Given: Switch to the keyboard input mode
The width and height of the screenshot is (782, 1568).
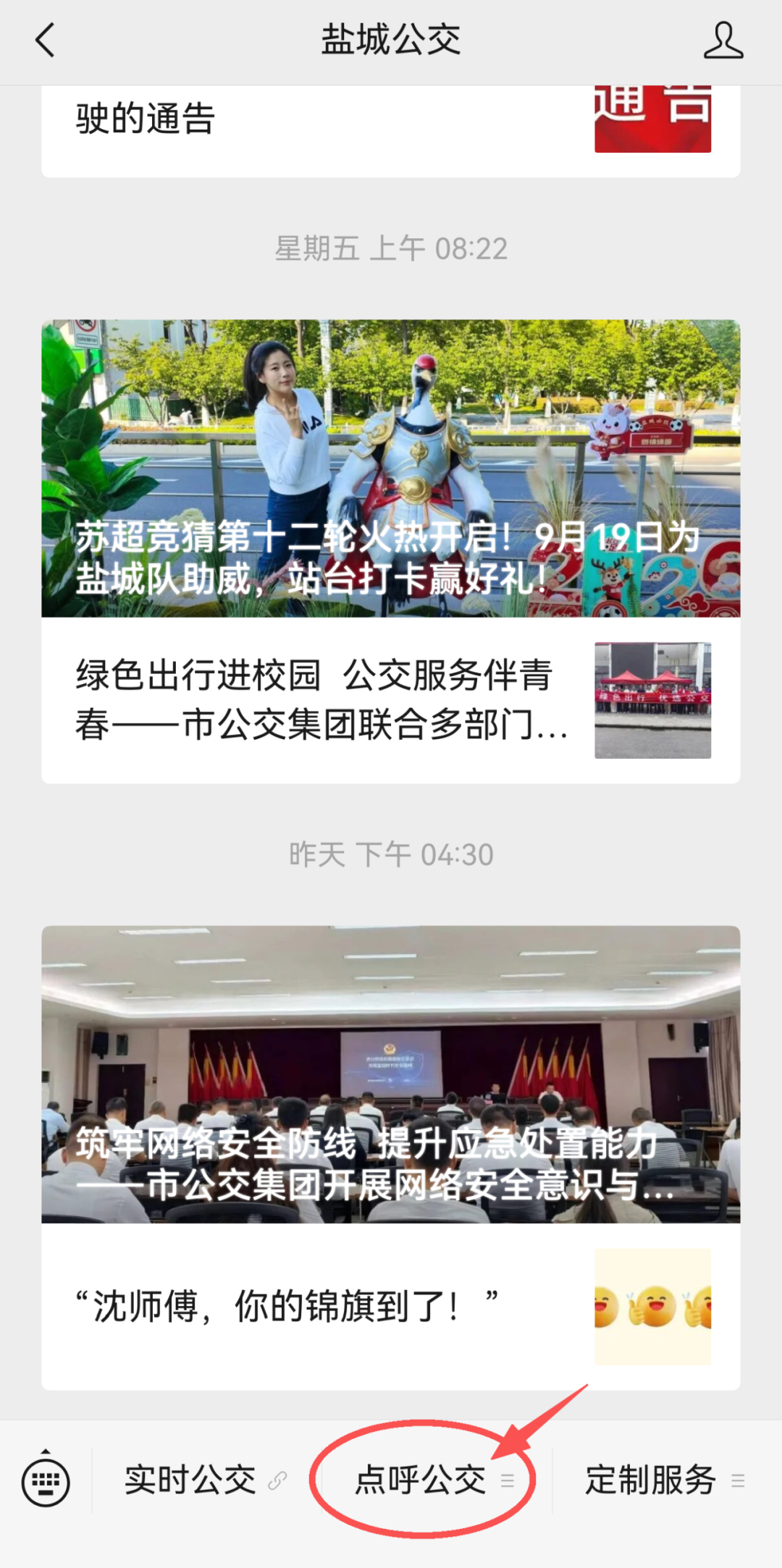Looking at the screenshot, I should [x=46, y=1480].
